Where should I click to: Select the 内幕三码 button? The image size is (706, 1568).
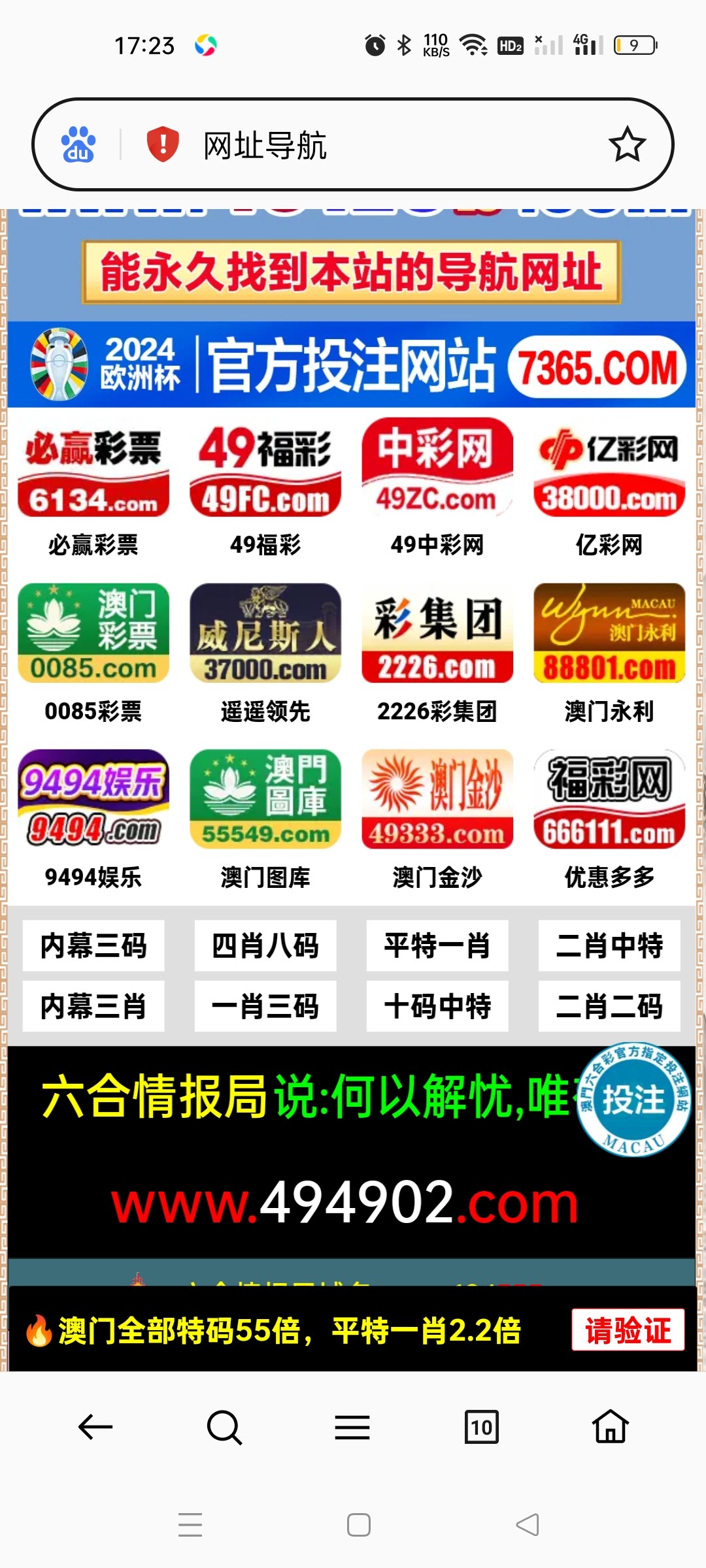click(93, 945)
